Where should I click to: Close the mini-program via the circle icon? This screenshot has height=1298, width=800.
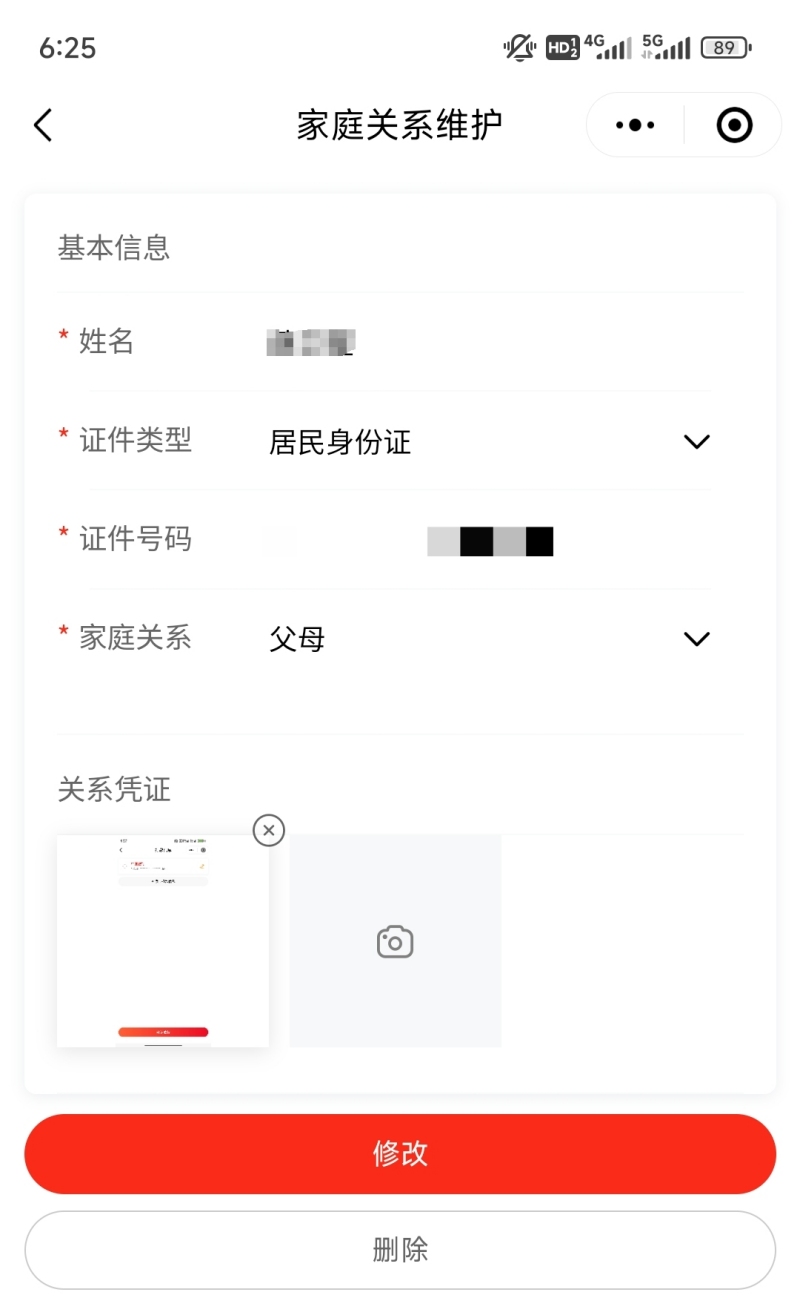click(734, 126)
